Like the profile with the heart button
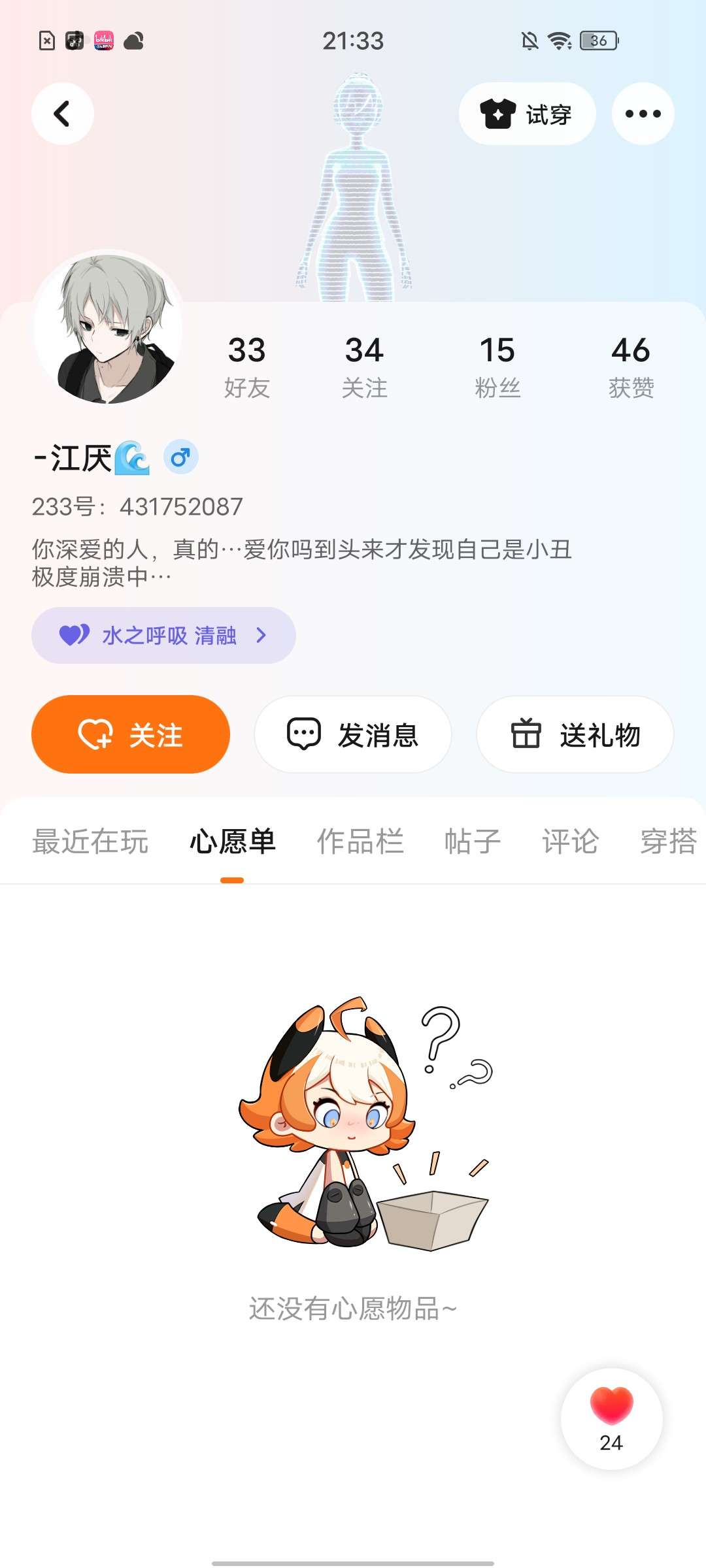The image size is (706, 1568). pos(611,1418)
